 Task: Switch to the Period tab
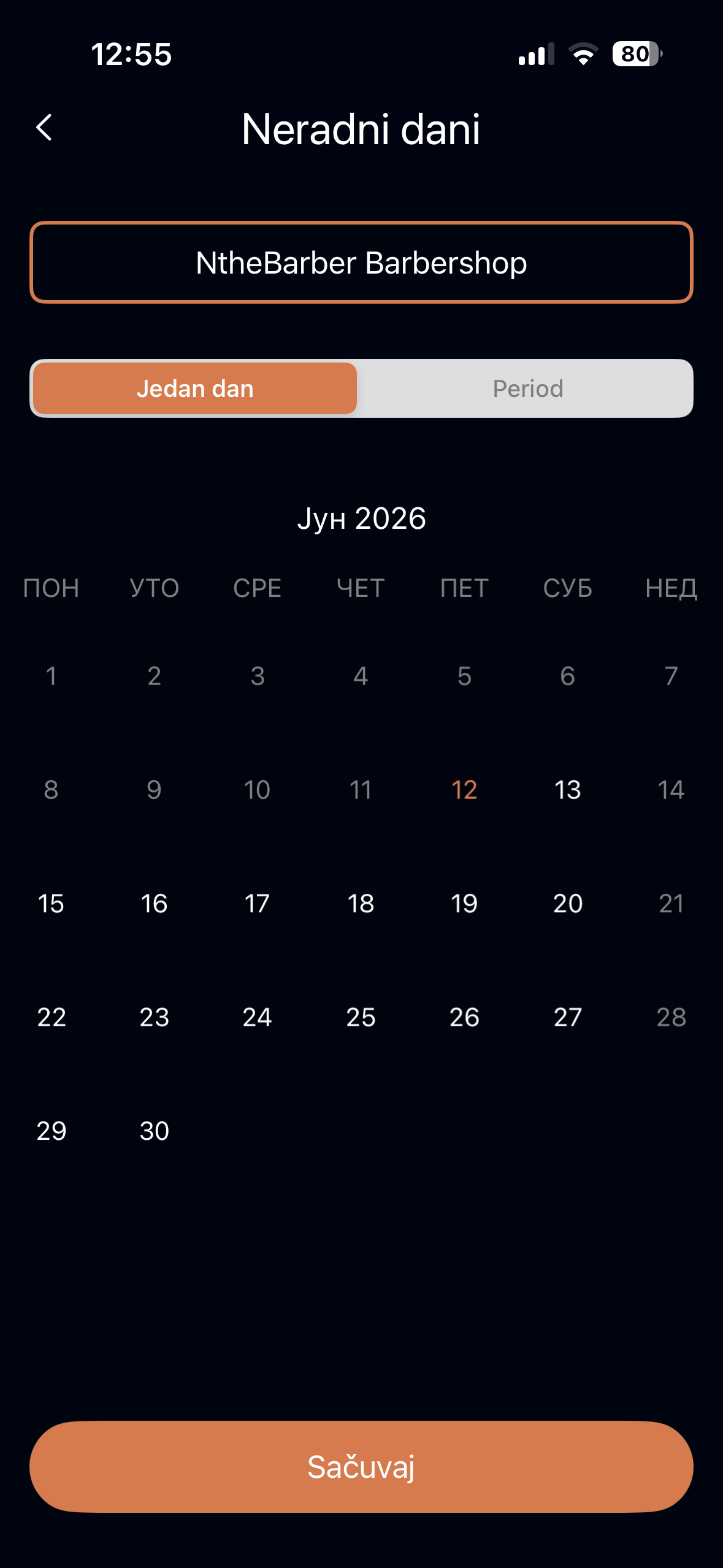(x=527, y=388)
